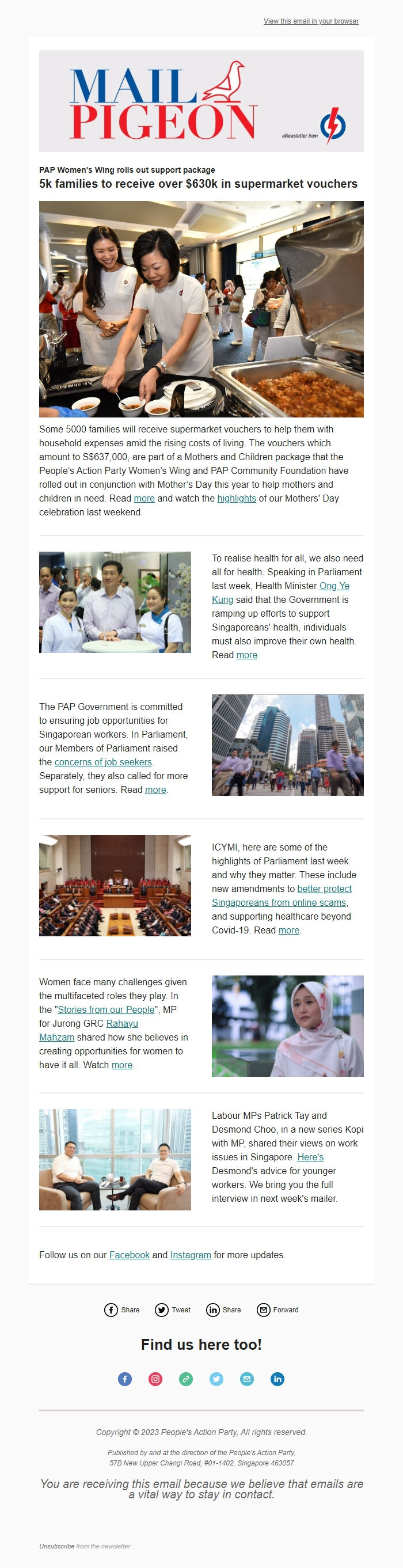Screen dimensions: 403x1568
Task: Follow the Facebook link in the text
Action: (129, 1255)
